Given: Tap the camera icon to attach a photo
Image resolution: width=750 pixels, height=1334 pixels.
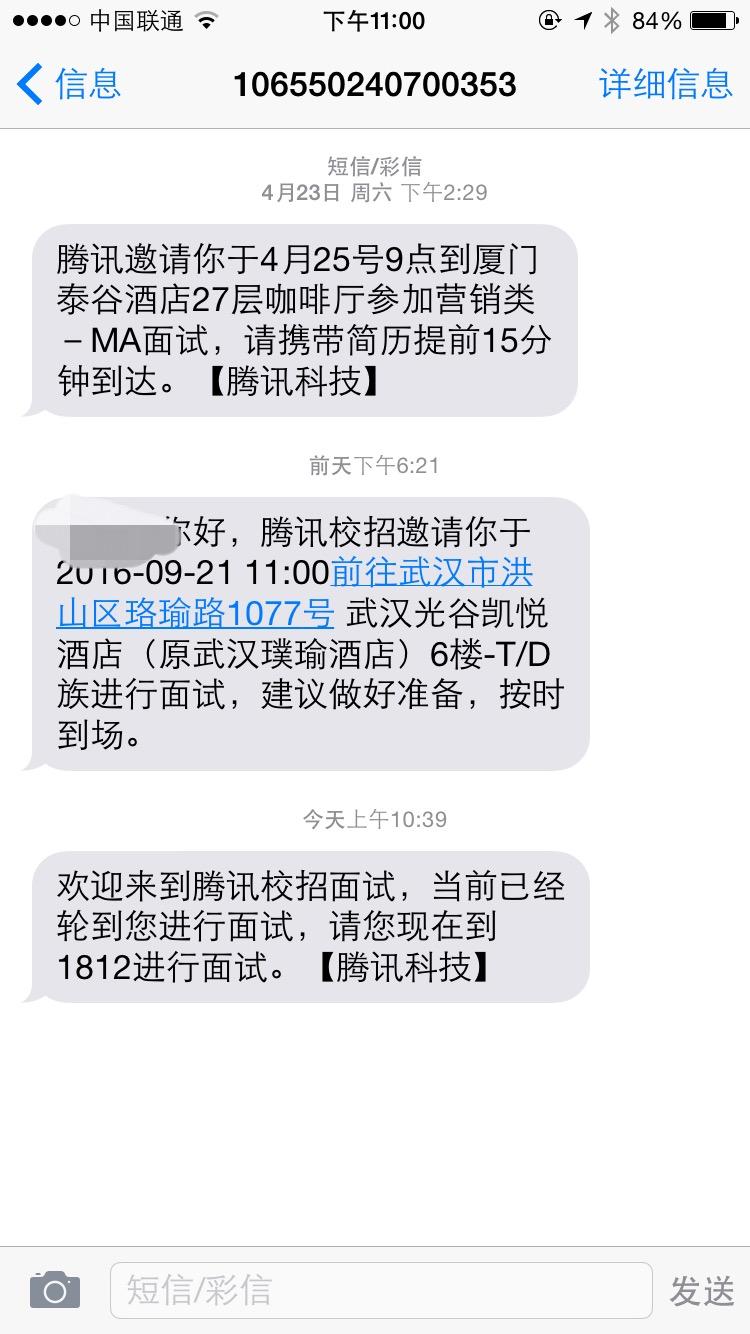Looking at the screenshot, I should tap(54, 1289).
